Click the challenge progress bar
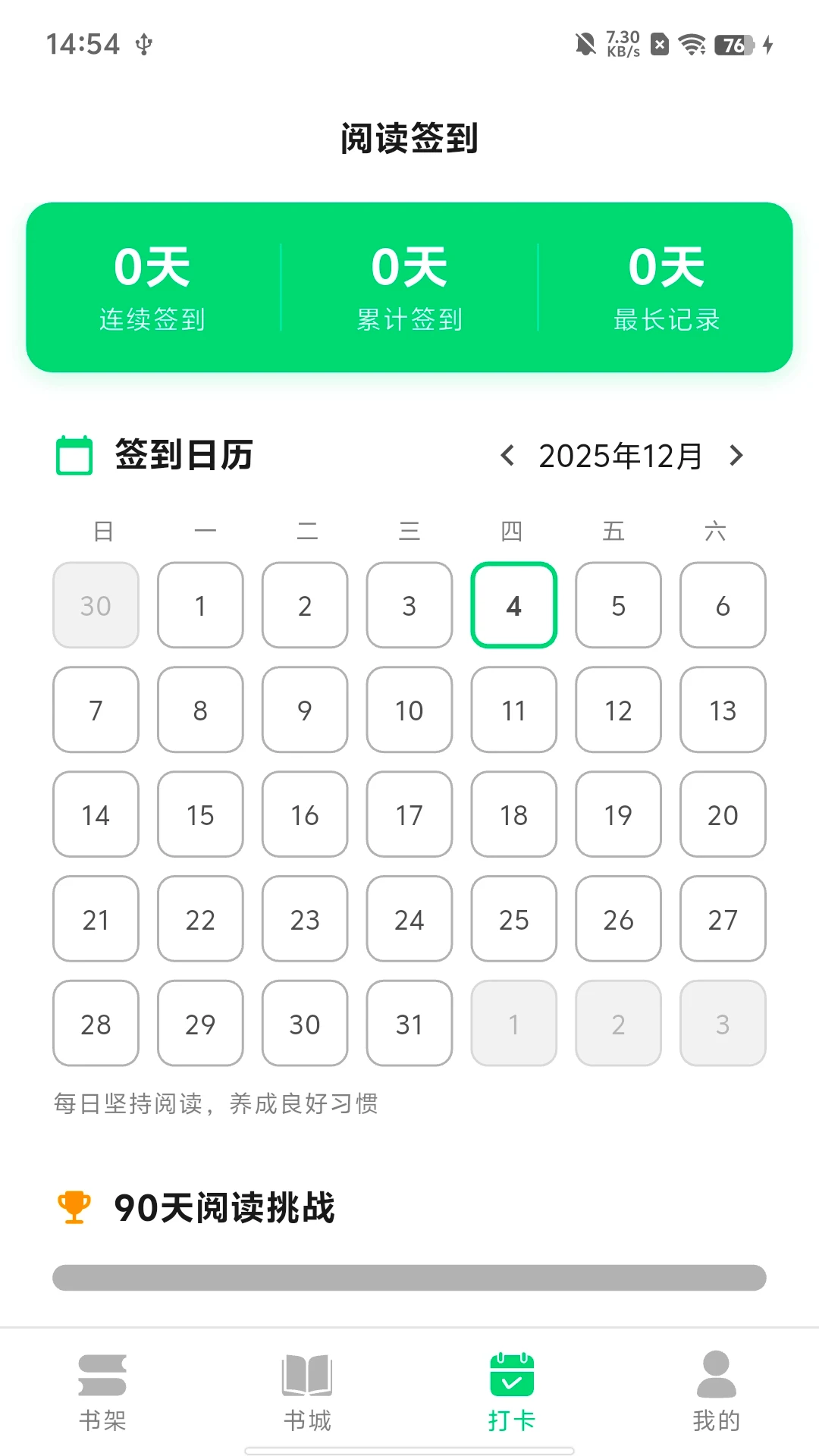 coord(409,1278)
